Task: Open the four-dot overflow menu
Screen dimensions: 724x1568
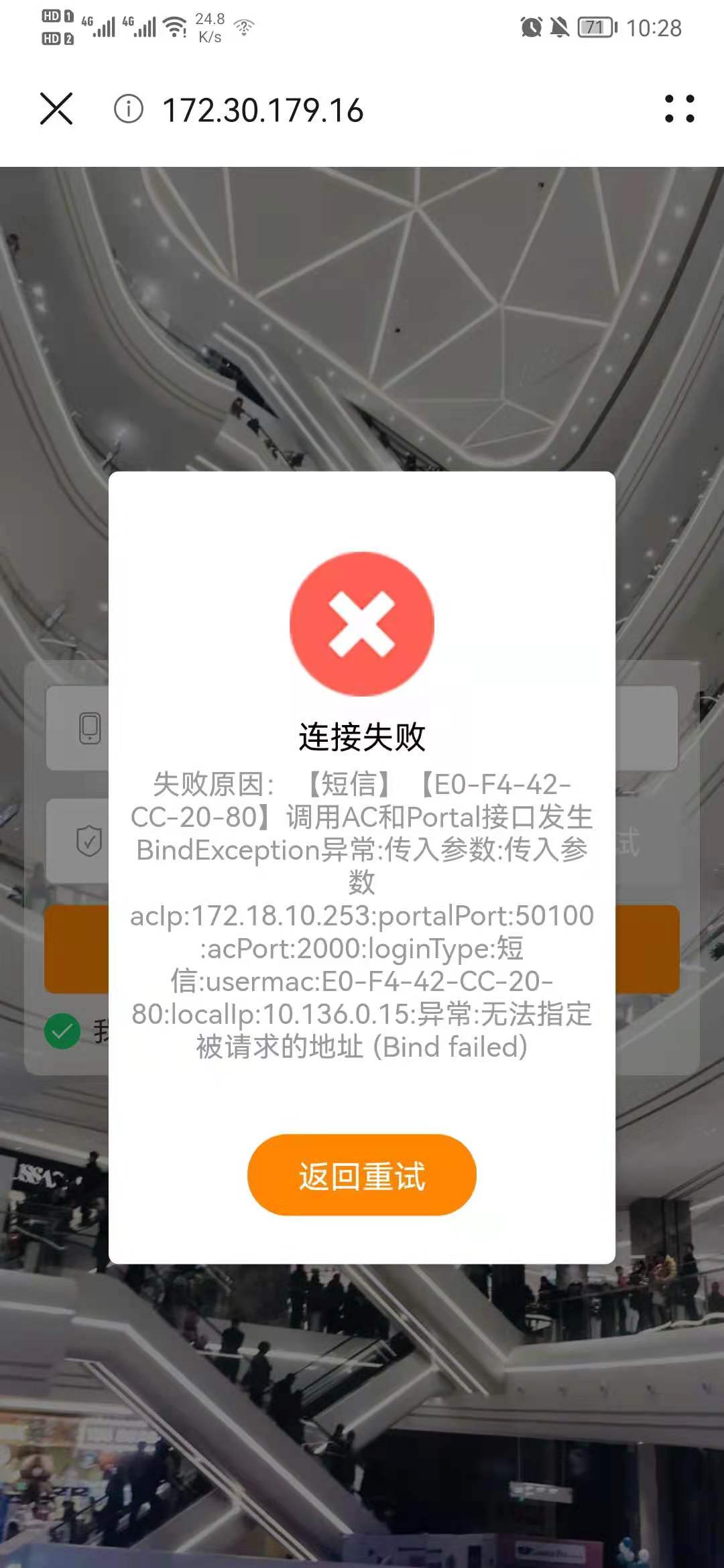Action: click(x=679, y=109)
